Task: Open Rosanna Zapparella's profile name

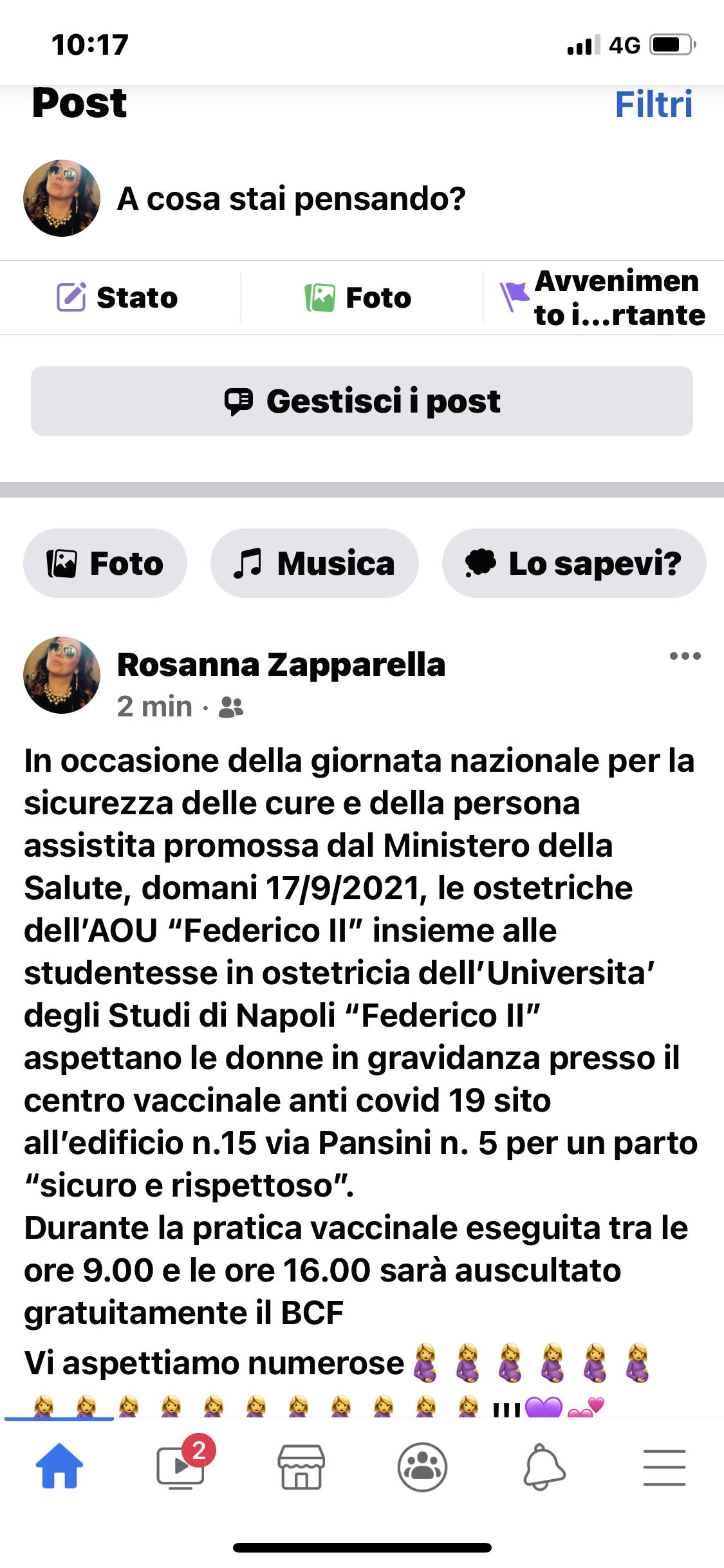Action: click(x=281, y=664)
